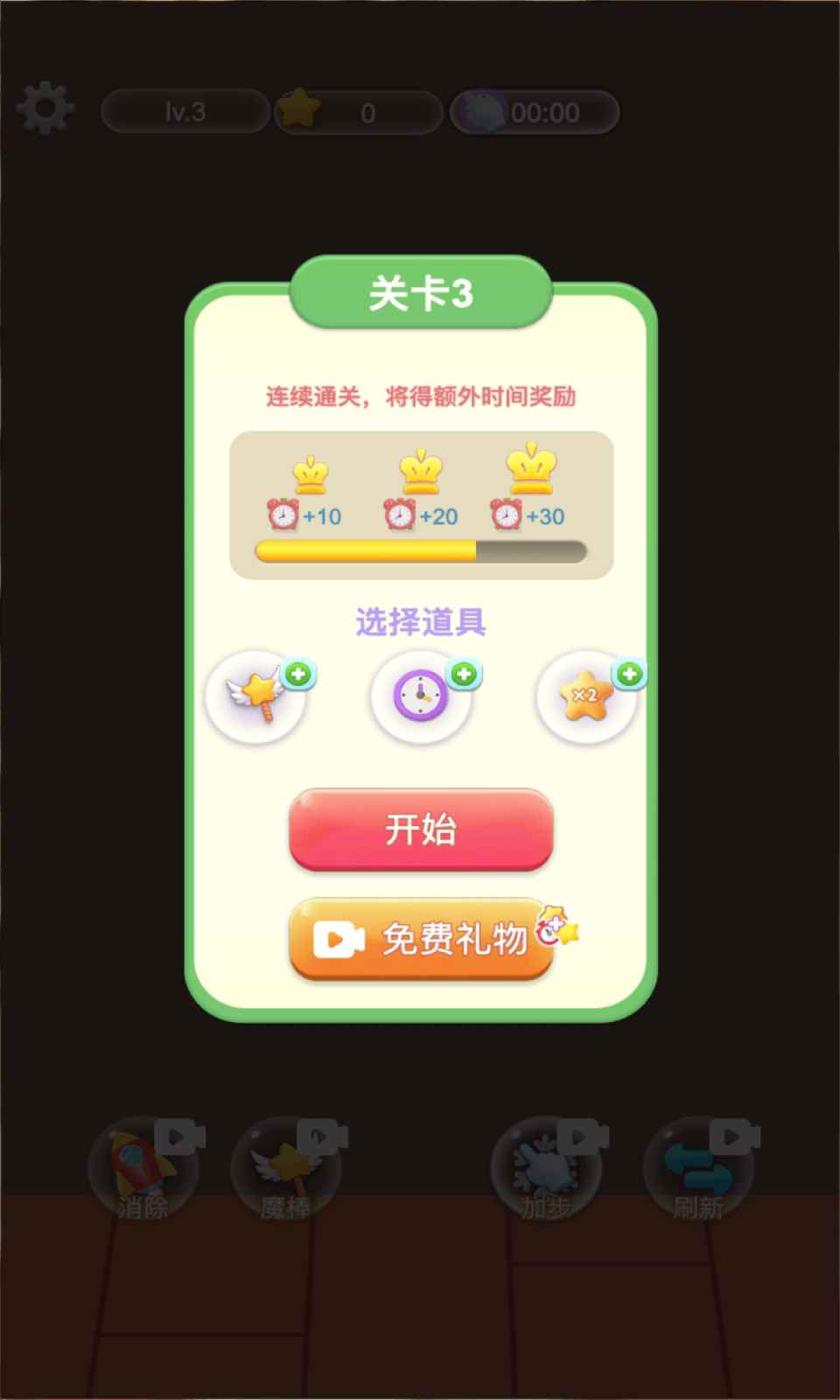Select the winged star wand booster
840x1400 pixels.
point(255,697)
